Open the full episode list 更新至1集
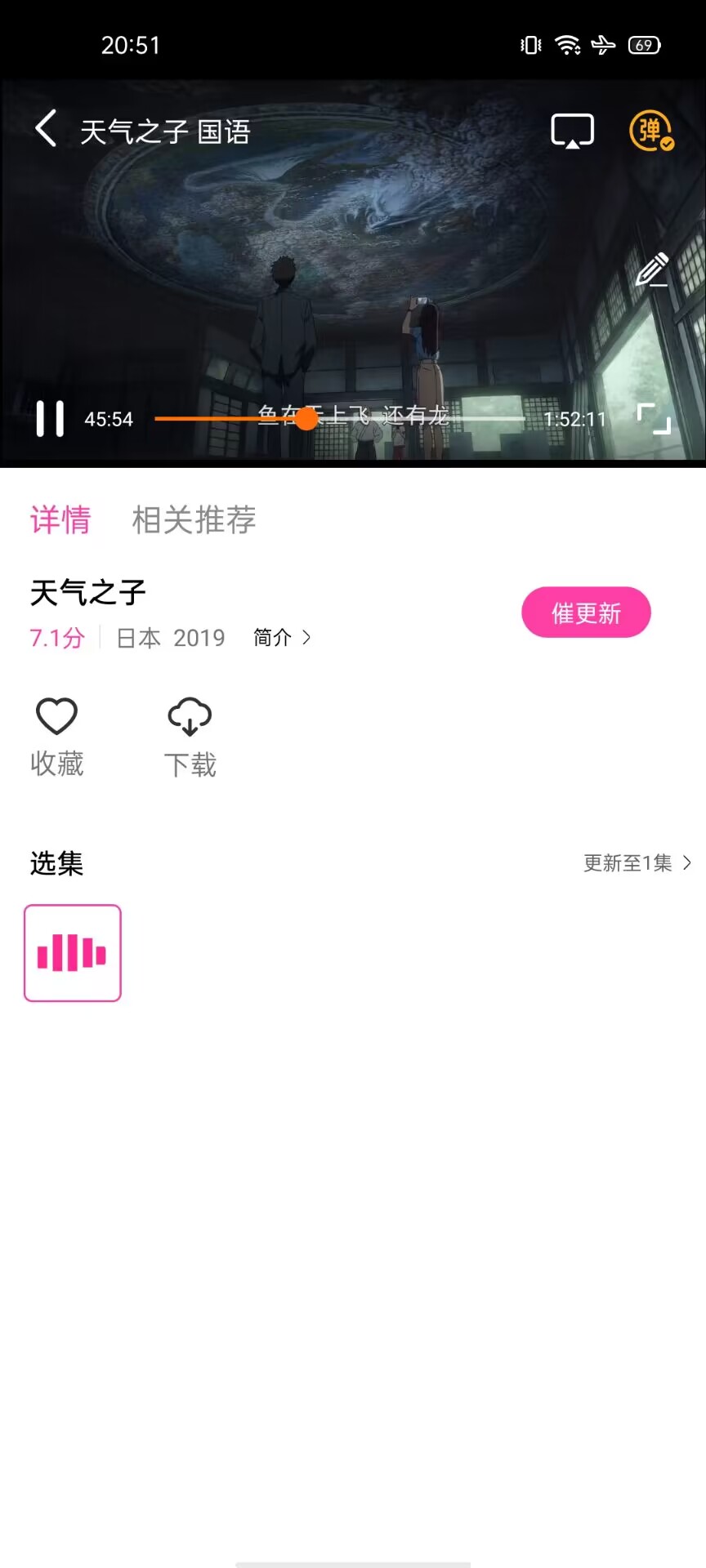706x1568 pixels. click(x=637, y=863)
